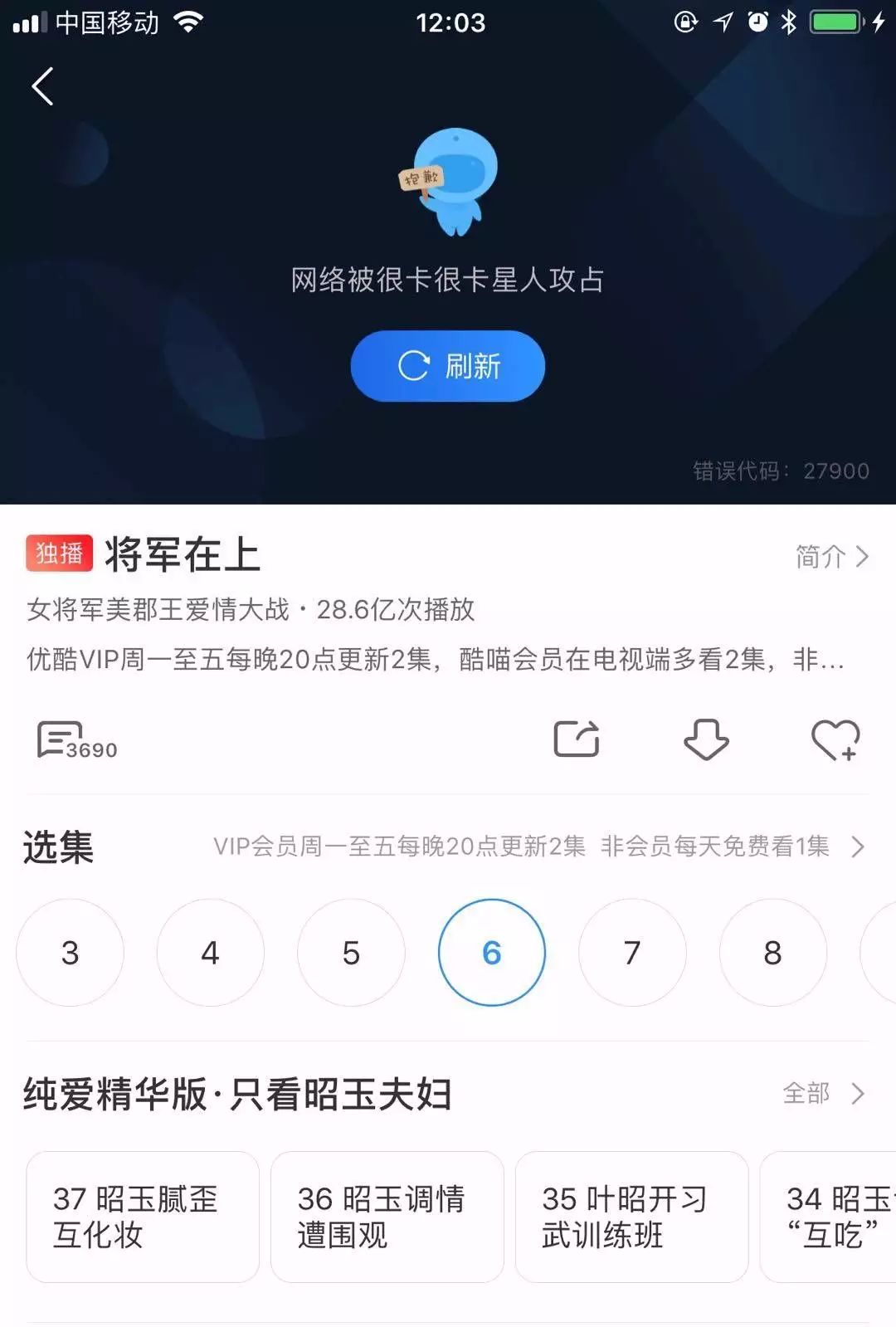The height and width of the screenshot is (1327, 896).
Task: Open the 简介 introduction page
Action: (x=831, y=556)
